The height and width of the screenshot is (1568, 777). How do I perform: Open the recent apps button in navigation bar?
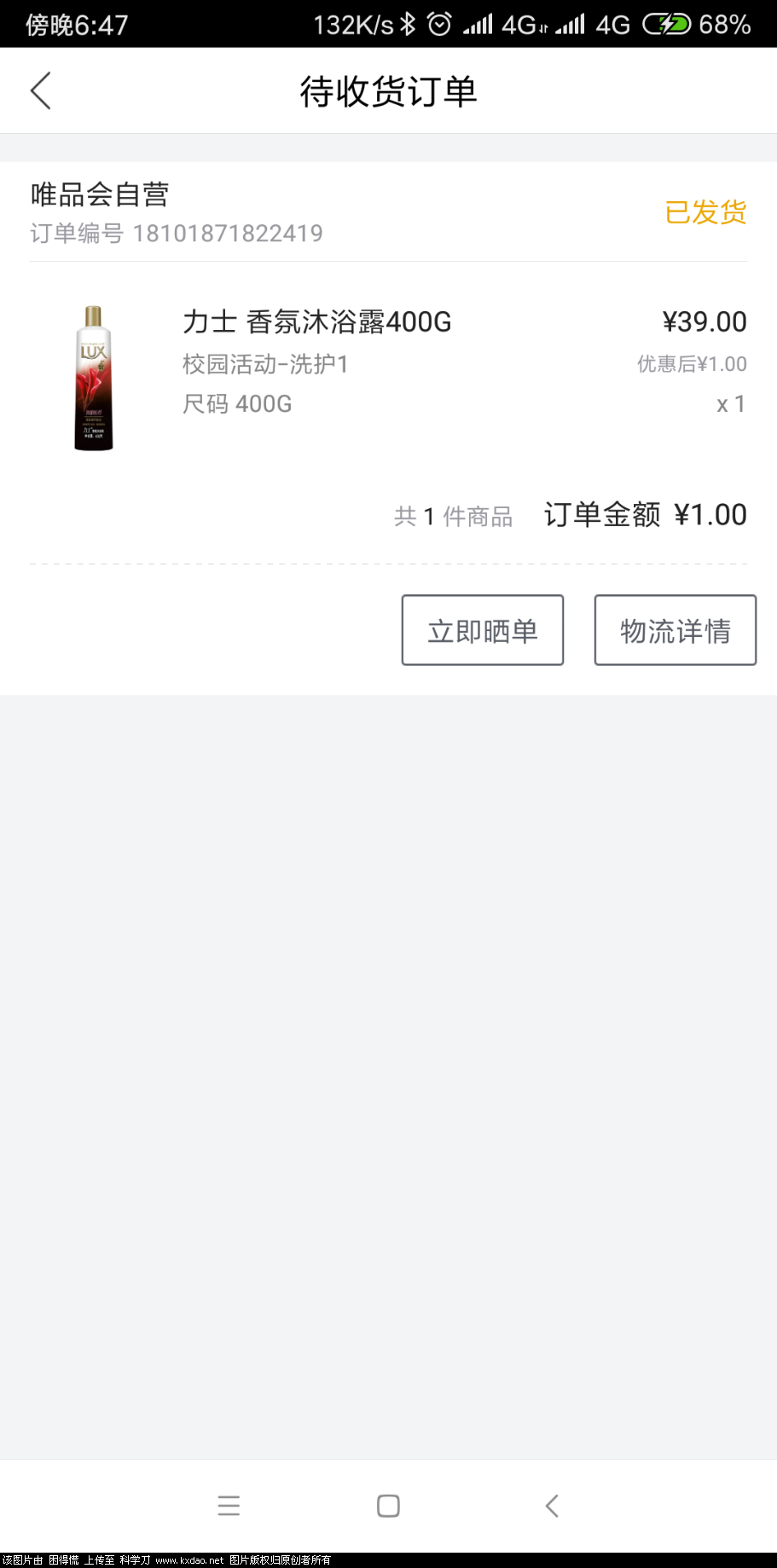tap(229, 1506)
